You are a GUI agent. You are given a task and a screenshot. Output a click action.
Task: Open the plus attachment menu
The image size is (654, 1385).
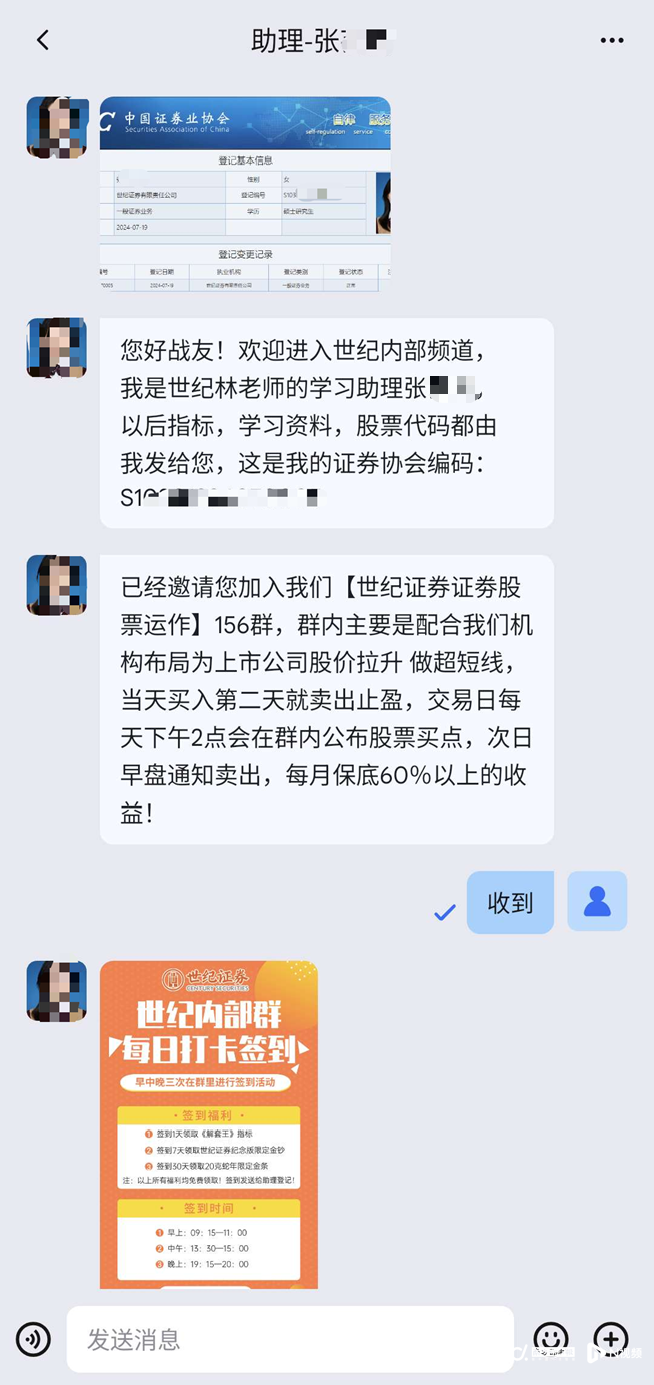(x=611, y=1338)
